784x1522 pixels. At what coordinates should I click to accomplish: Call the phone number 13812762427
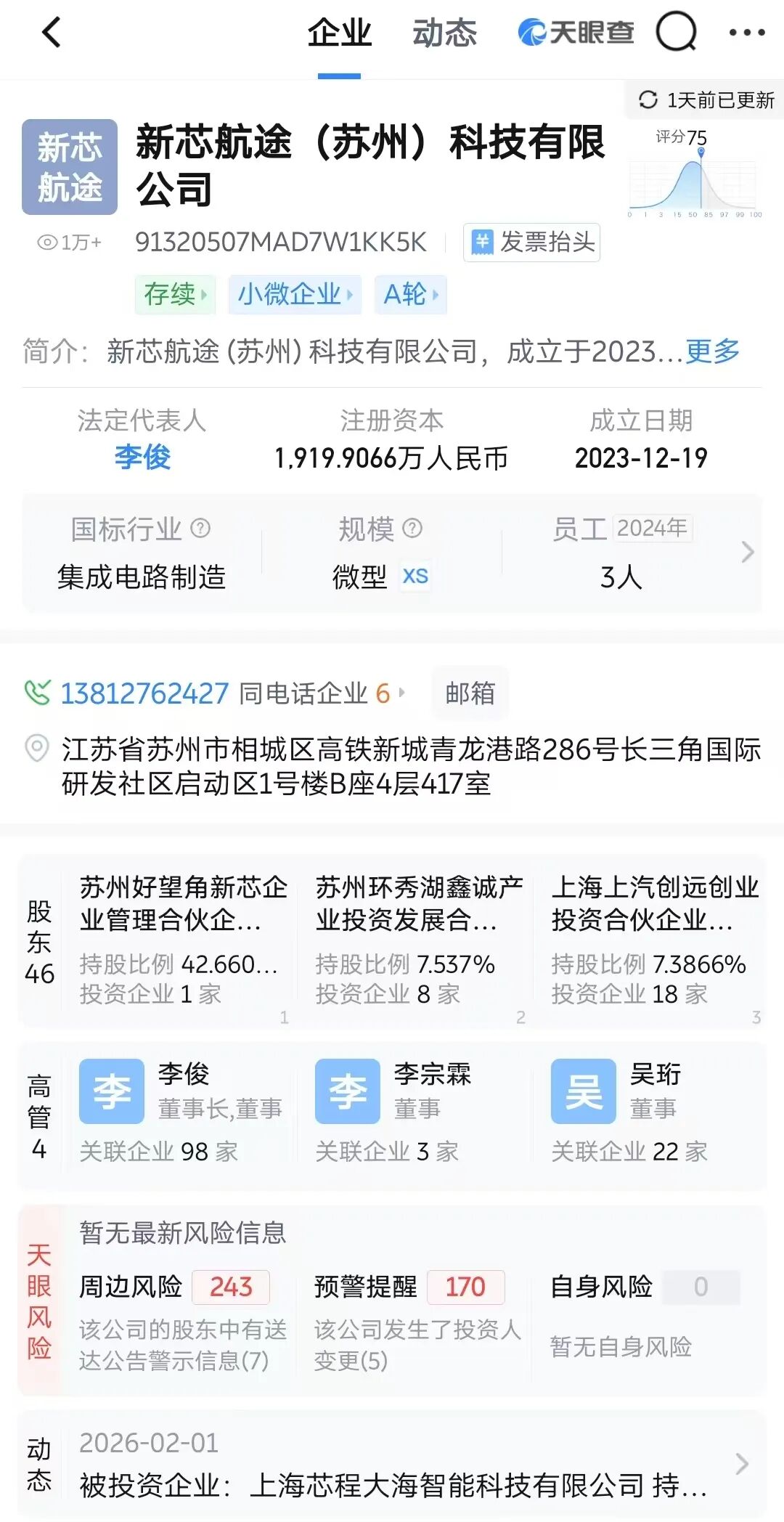[x=144, y=693]
